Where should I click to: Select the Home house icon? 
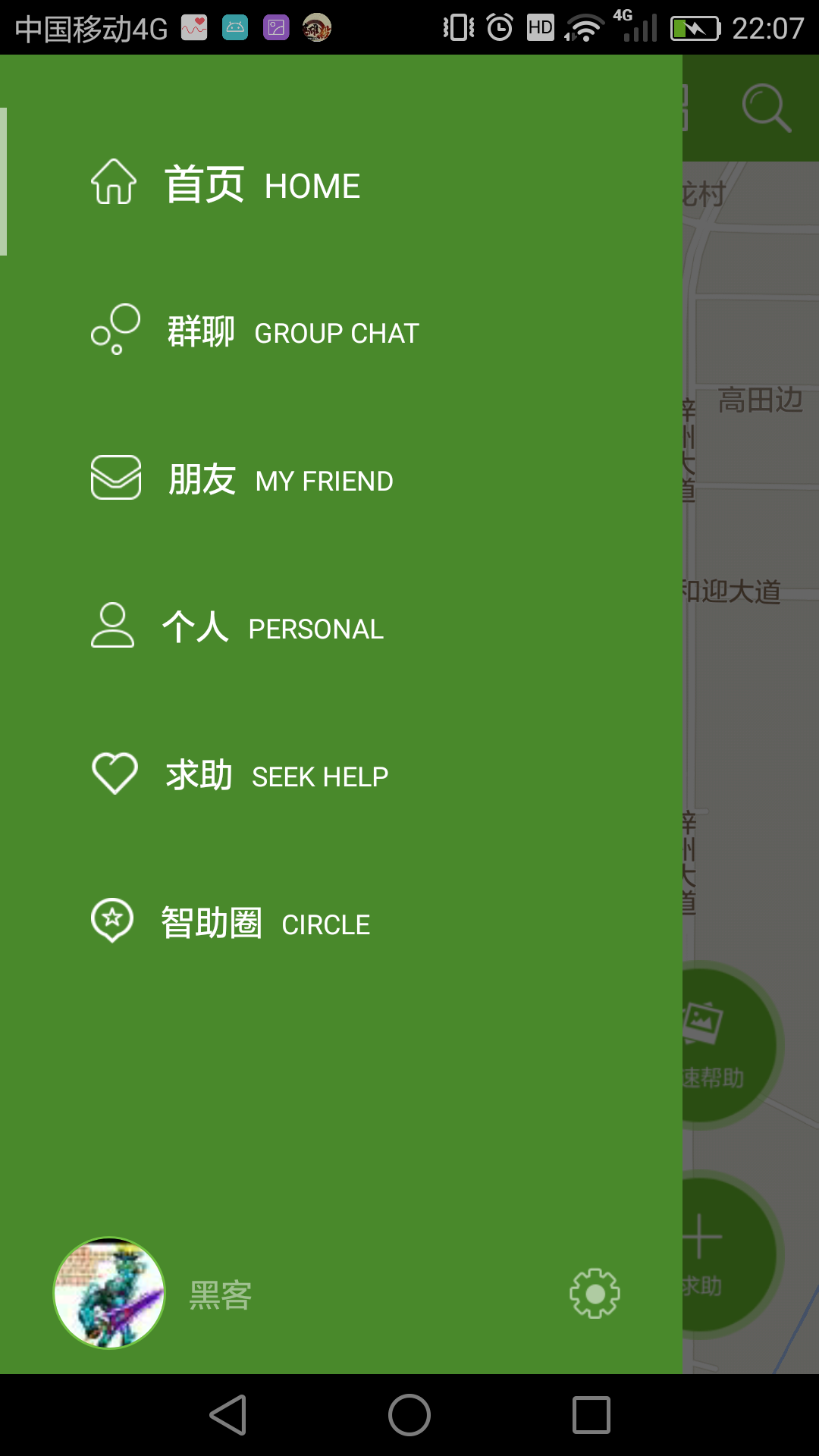coord(114,180)
